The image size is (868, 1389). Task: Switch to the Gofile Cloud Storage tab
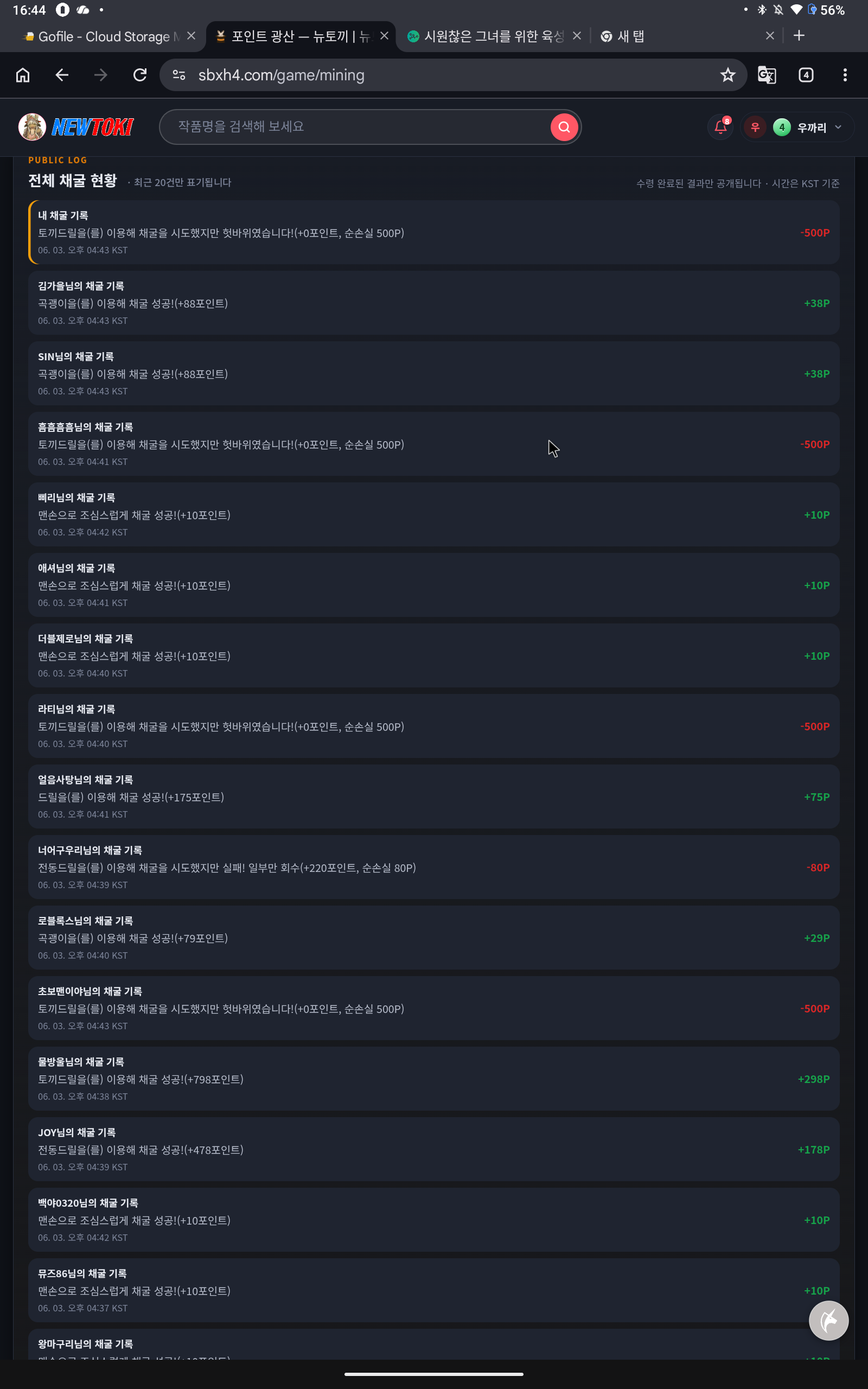(x=102, y=36)
